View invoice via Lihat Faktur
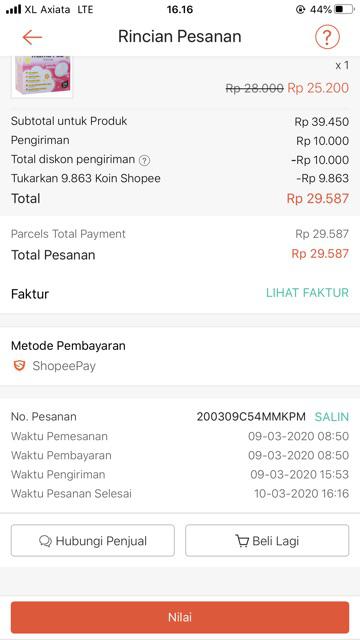 307,293
